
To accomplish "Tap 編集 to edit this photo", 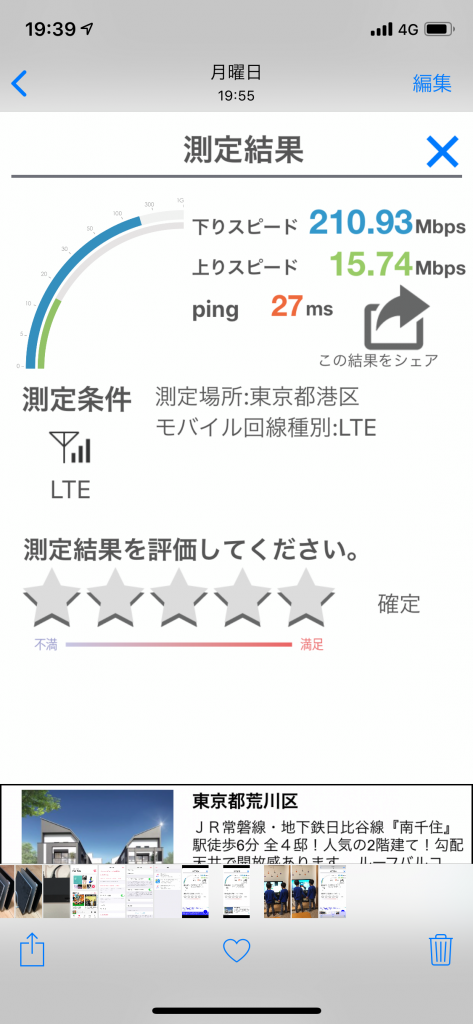I will (432, 83).
